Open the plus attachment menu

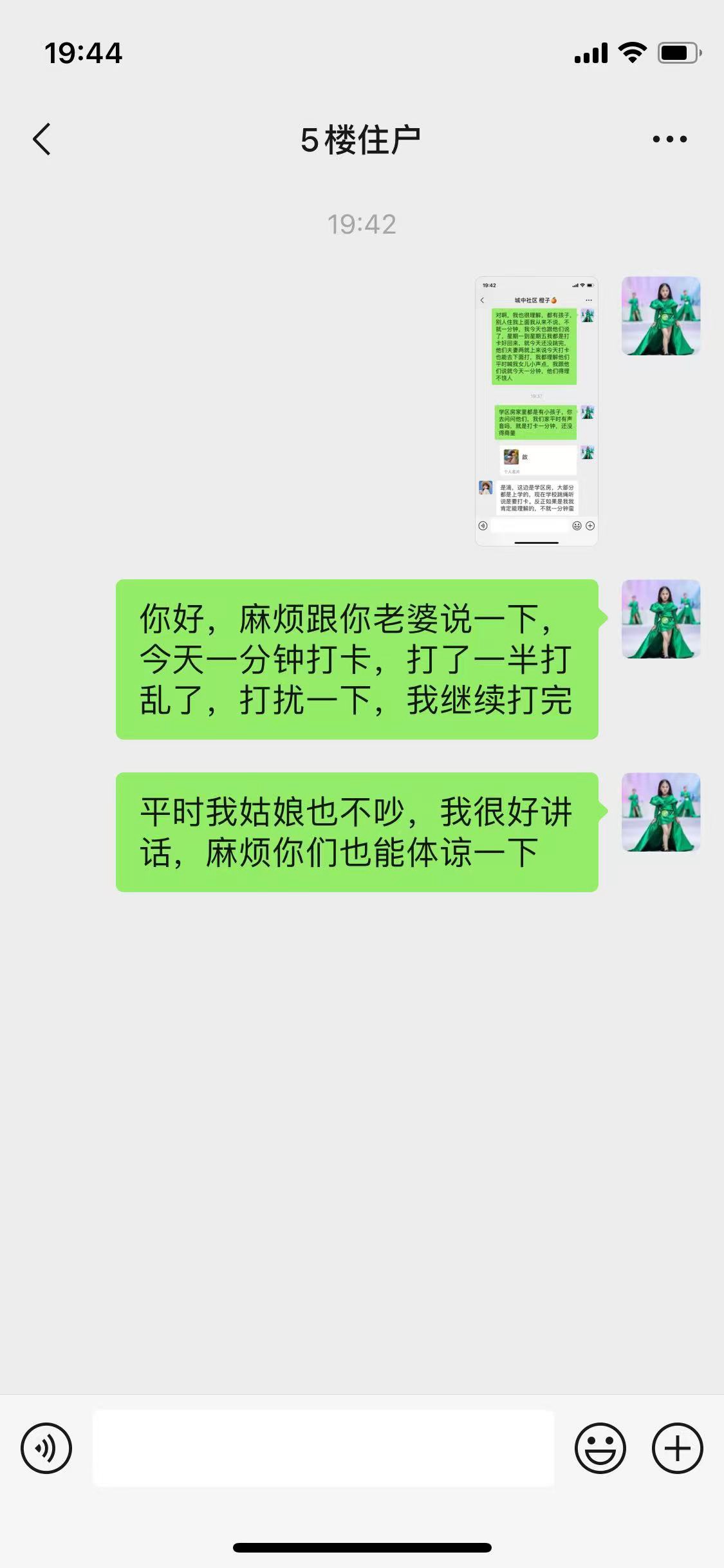coord(677,1448)
